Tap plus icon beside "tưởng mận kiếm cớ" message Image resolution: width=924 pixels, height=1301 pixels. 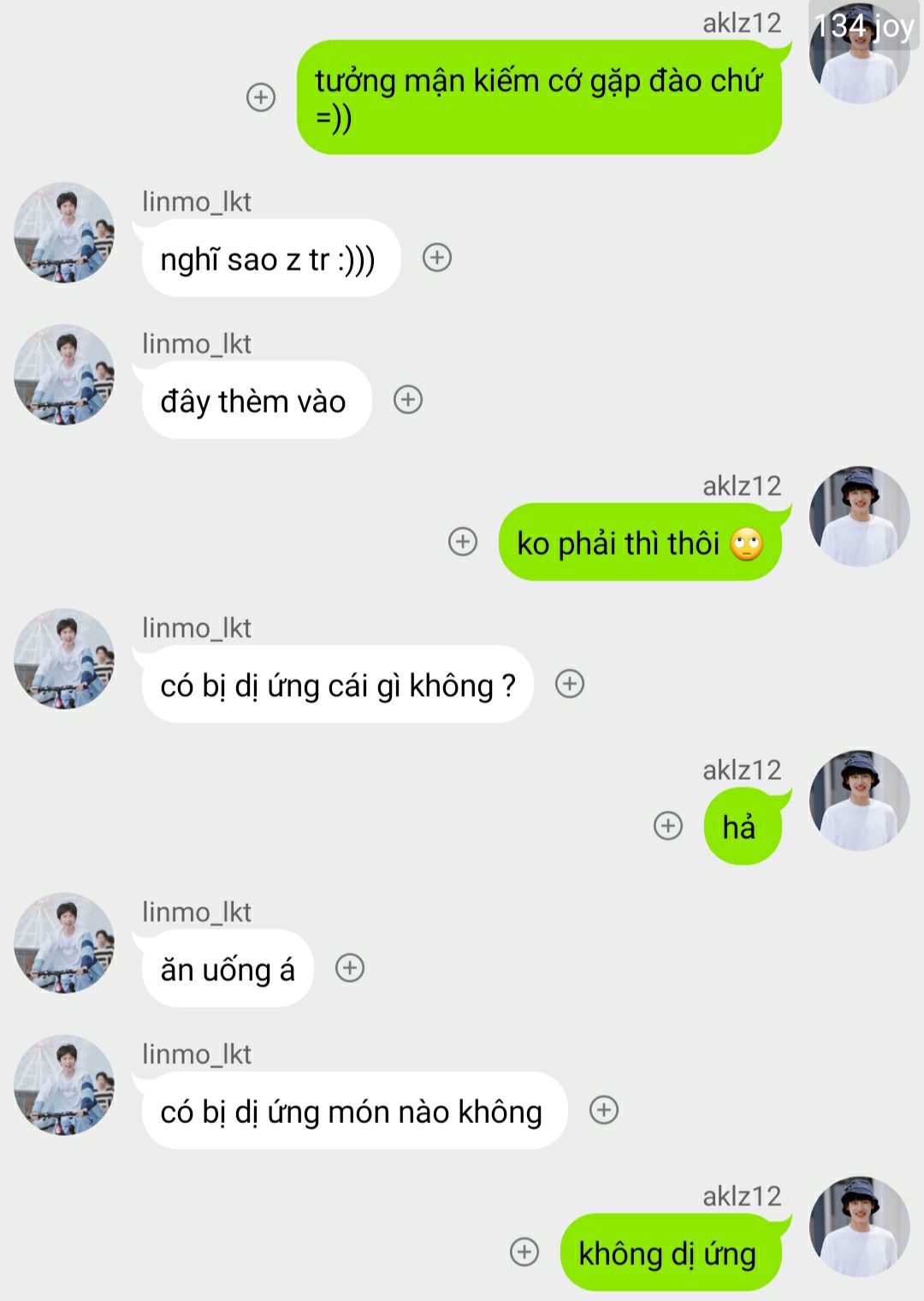point(261,97)
